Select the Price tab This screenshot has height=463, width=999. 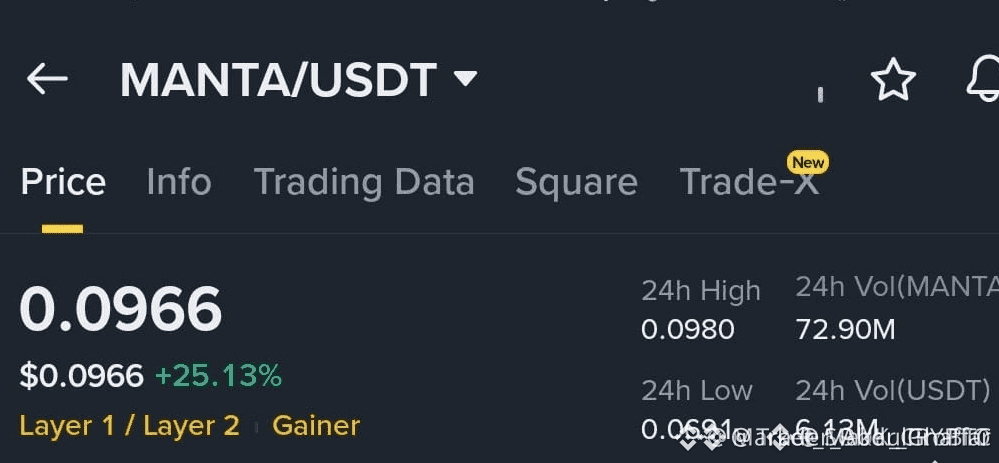pos(63,182)
